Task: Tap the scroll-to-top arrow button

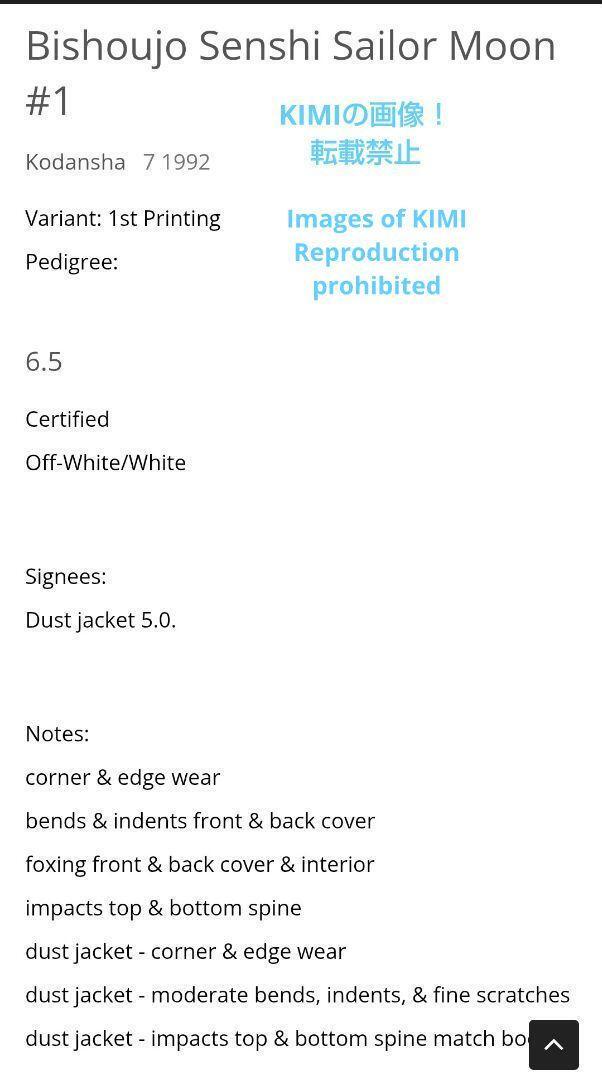Action: coord(554,1044)
